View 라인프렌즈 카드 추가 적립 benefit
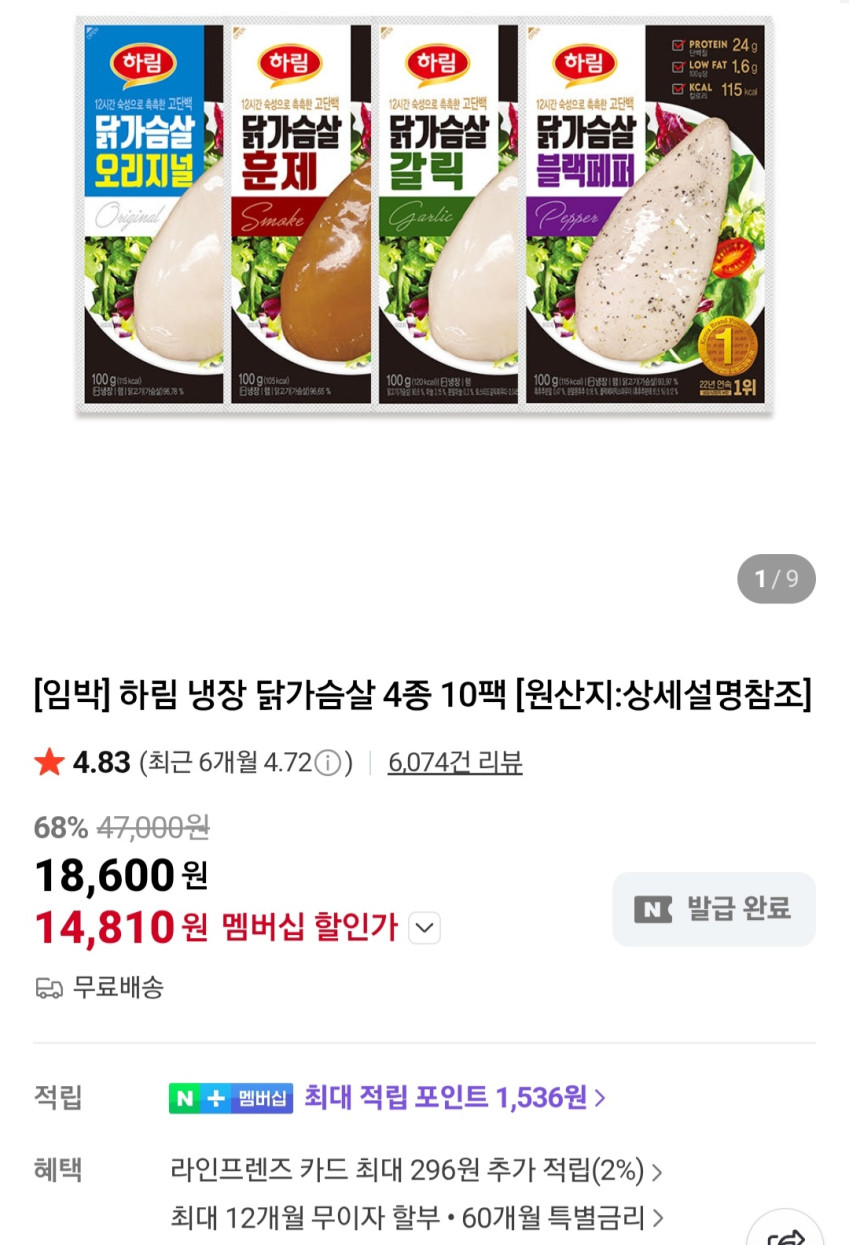The width and height of the screenshot is (849, 1245). pyautogui.click(x=416, y=1170)
